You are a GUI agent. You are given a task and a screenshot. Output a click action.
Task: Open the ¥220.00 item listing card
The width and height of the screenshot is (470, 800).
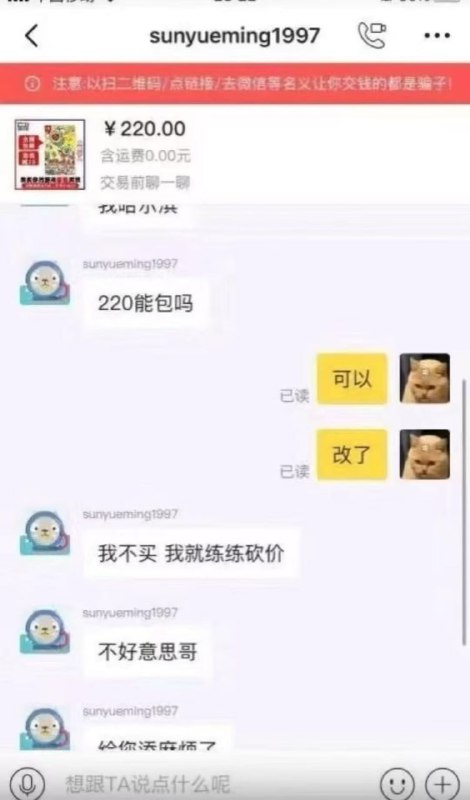point(235,154)
